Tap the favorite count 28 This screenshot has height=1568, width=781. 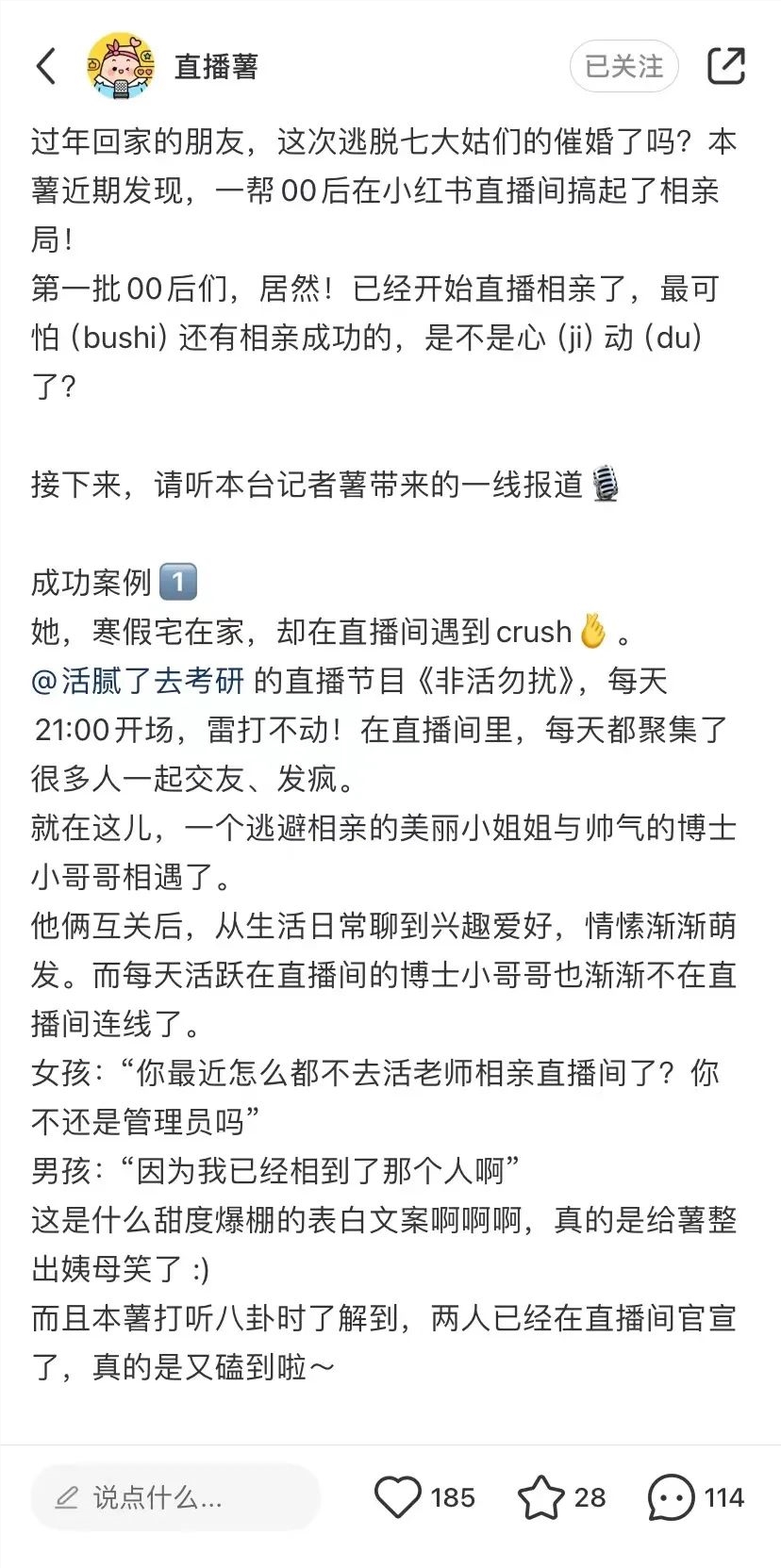[x=588, y=1496]
